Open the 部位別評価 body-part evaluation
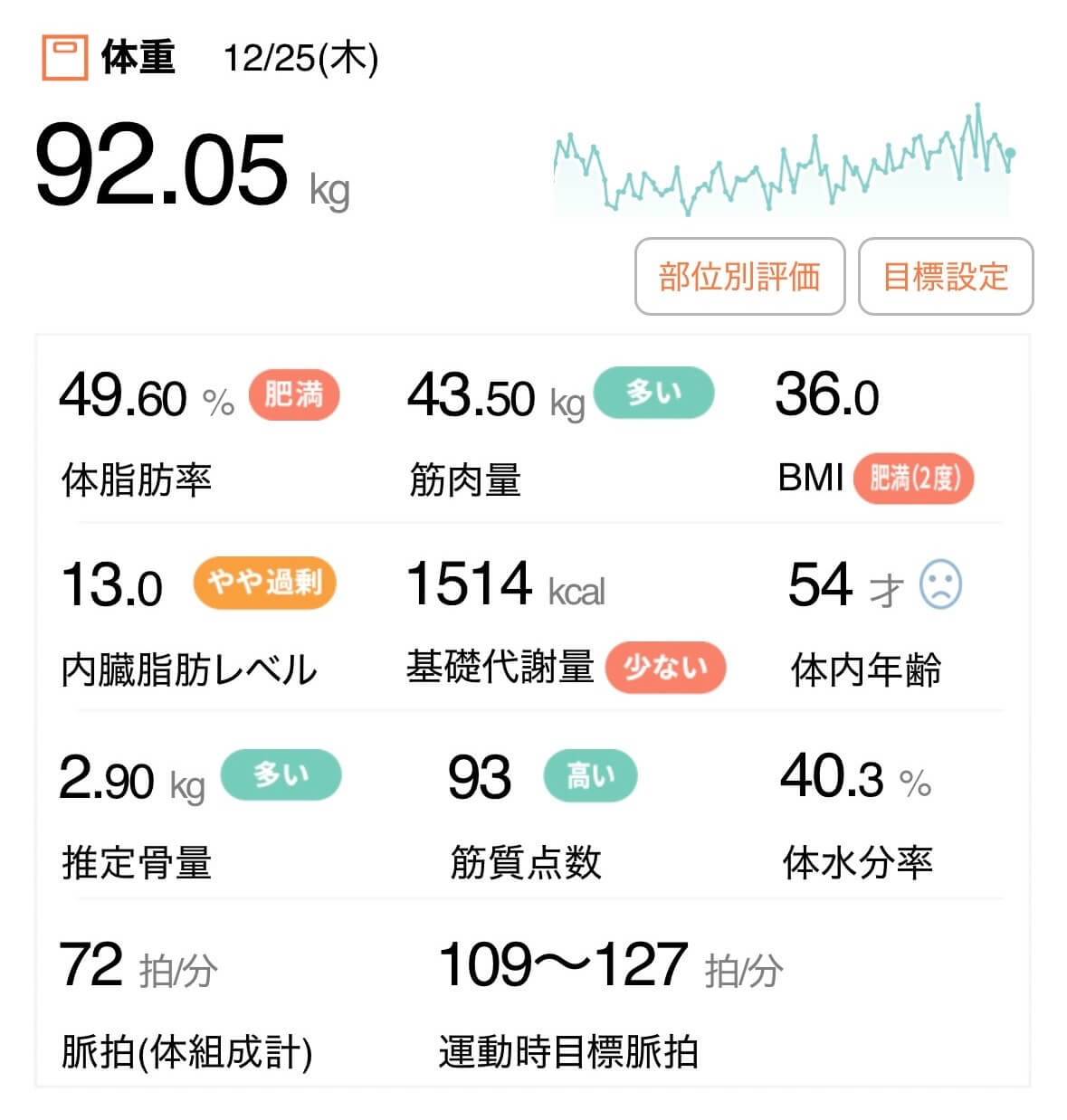Screen dimensions: 1067x1120 point(739,277)
